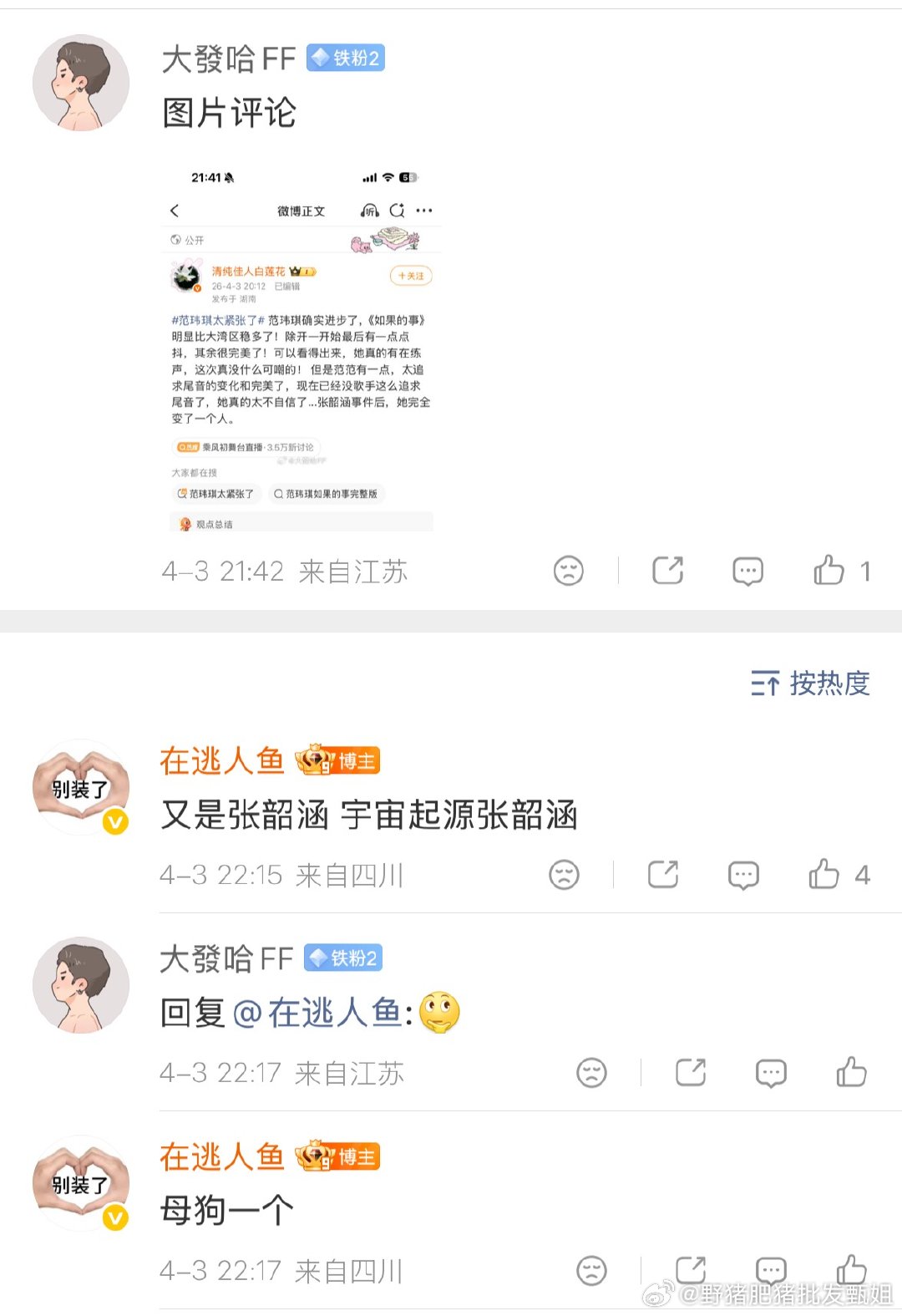Open share options under 大發哈FF's picture comment
The height and width of the screenshot is (1316, 902).
click(667, 570)
